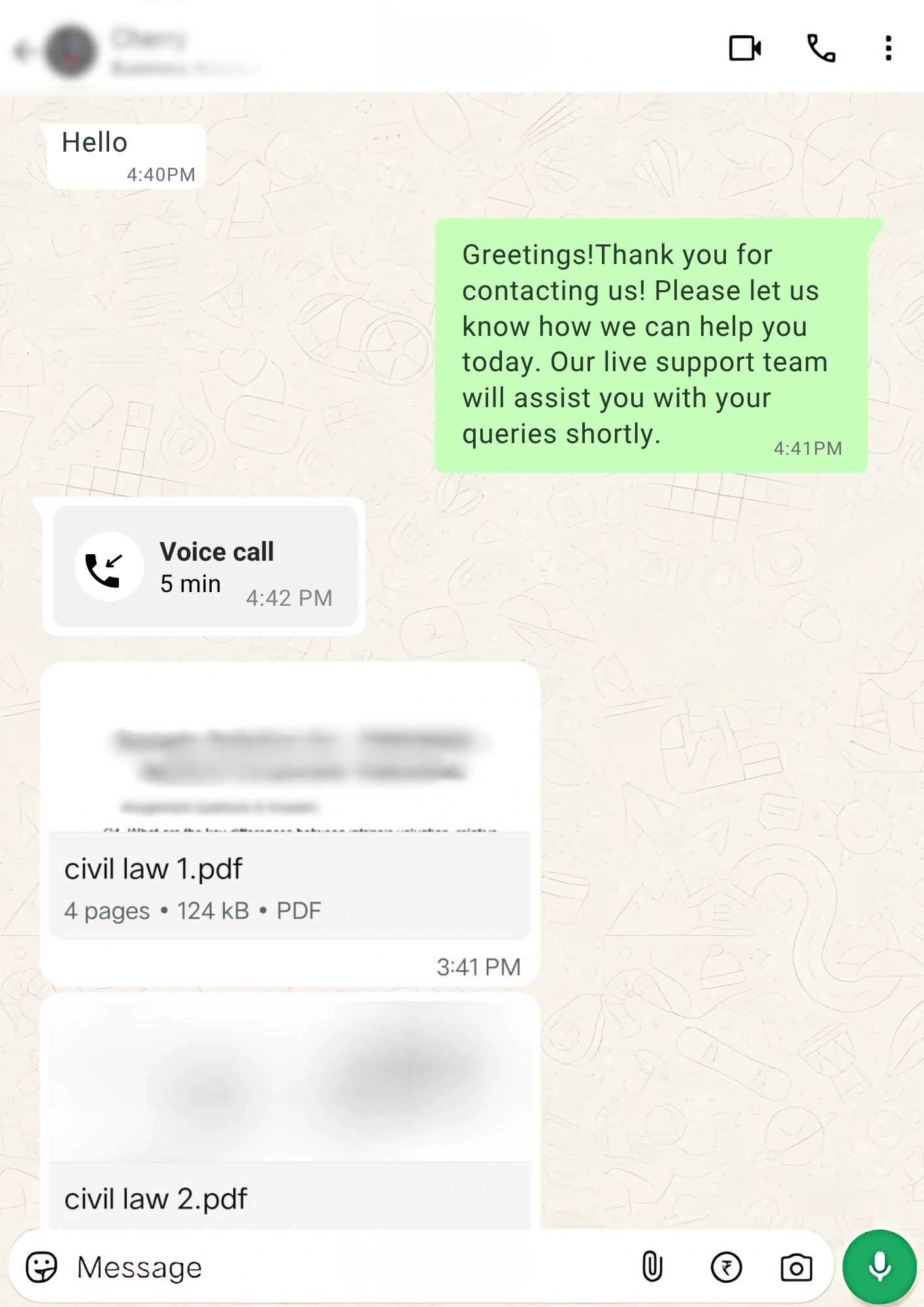The image size is (924, 1307).
Task: Open the emoji picker
Action: click(42, 1267)
